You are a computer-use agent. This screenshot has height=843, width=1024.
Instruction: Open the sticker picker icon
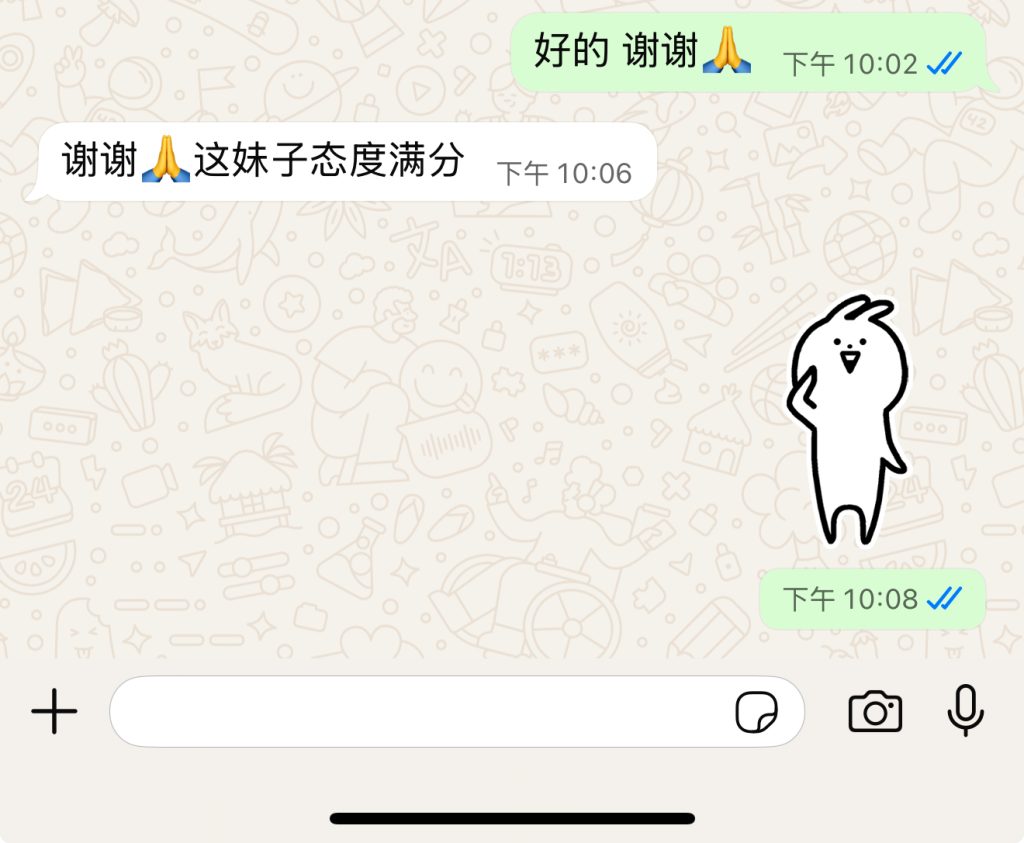(757, 712)
